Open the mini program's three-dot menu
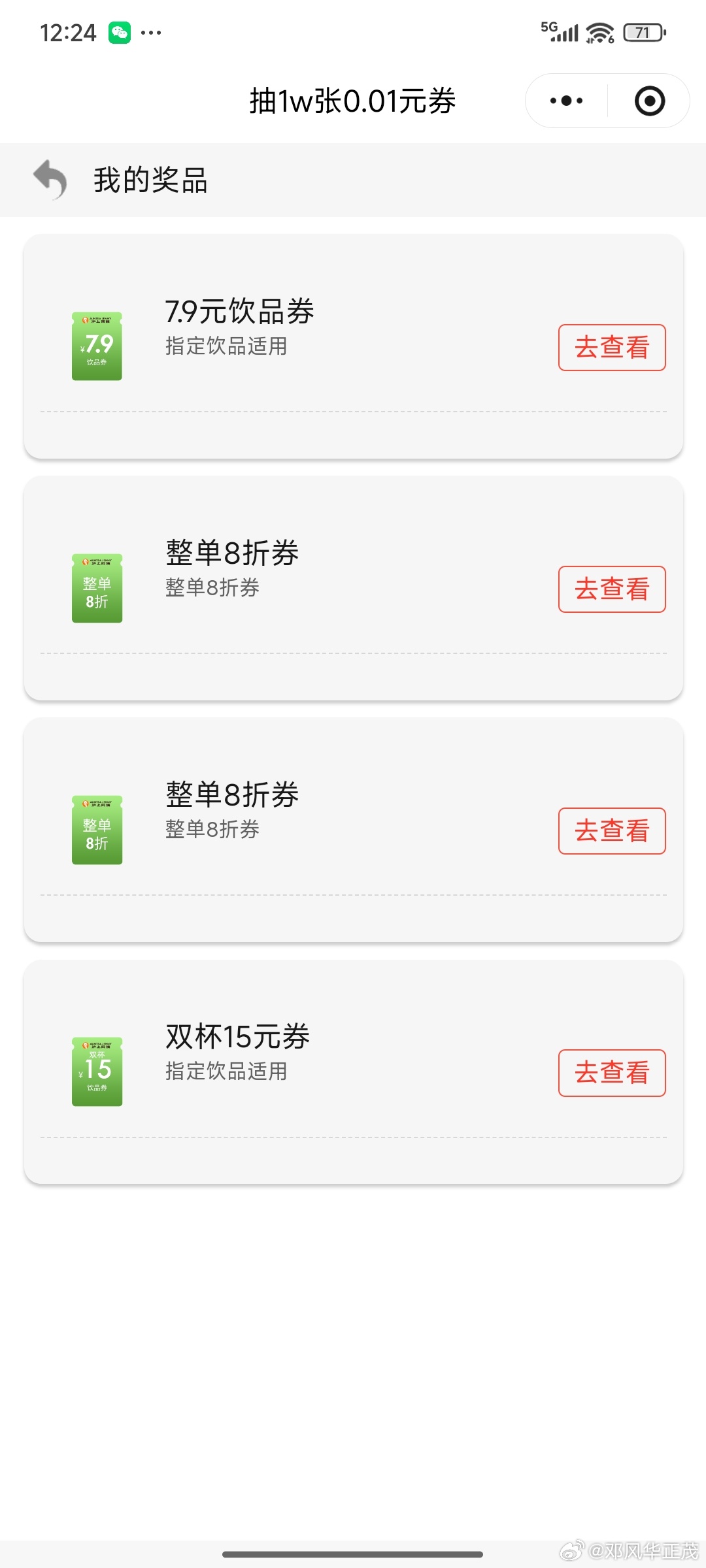 pos(567,101)
